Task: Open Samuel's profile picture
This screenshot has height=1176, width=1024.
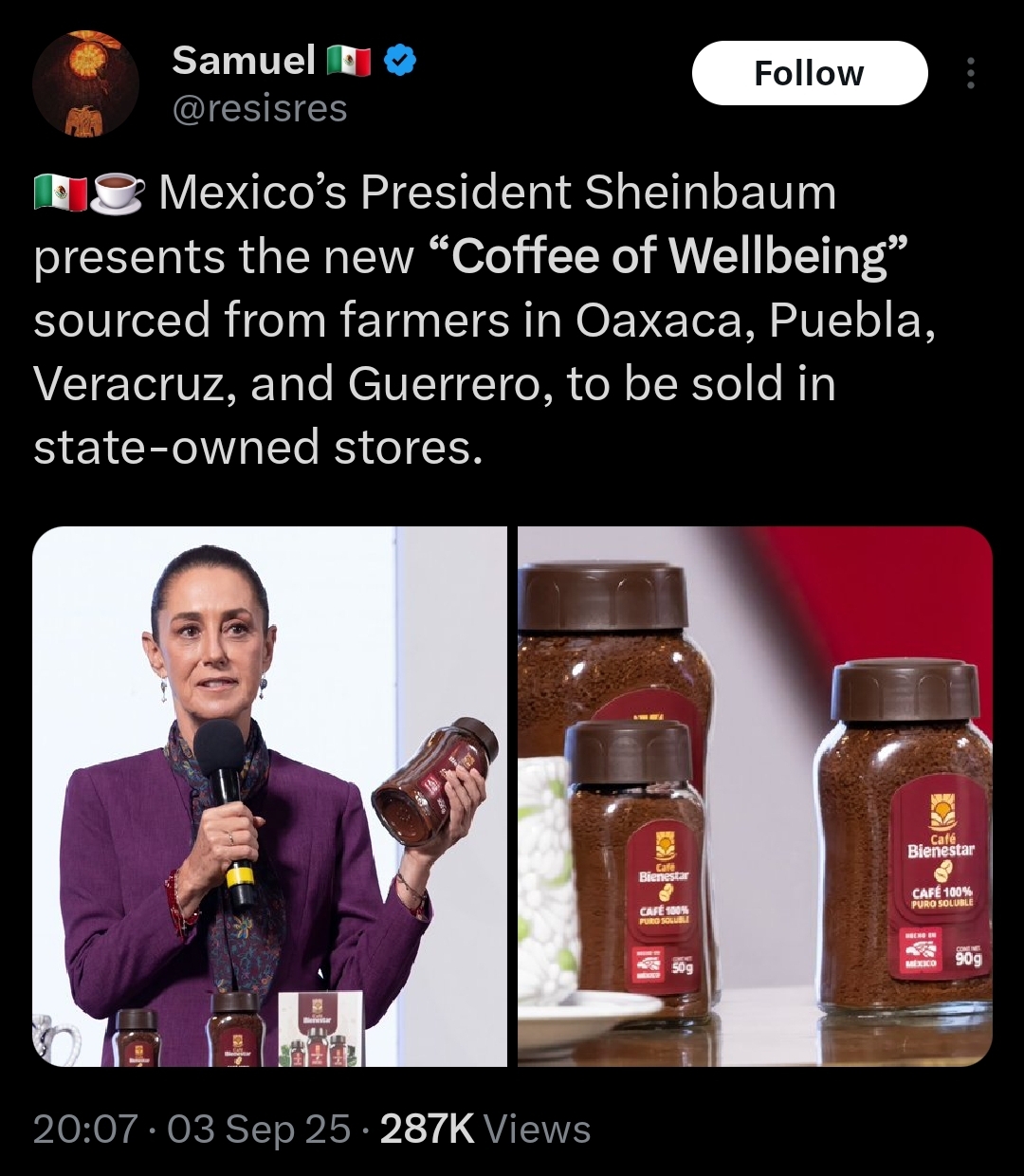Action: pos(85,83)
